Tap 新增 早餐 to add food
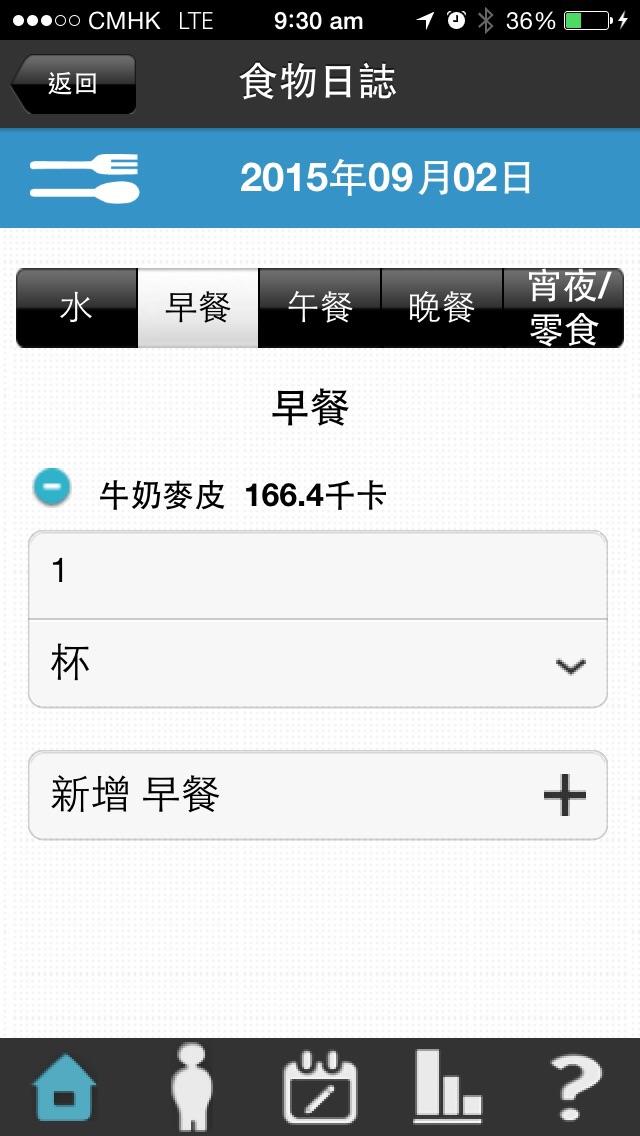The width and height of the screenshot is (640, 1136). (x=318, y=795)
